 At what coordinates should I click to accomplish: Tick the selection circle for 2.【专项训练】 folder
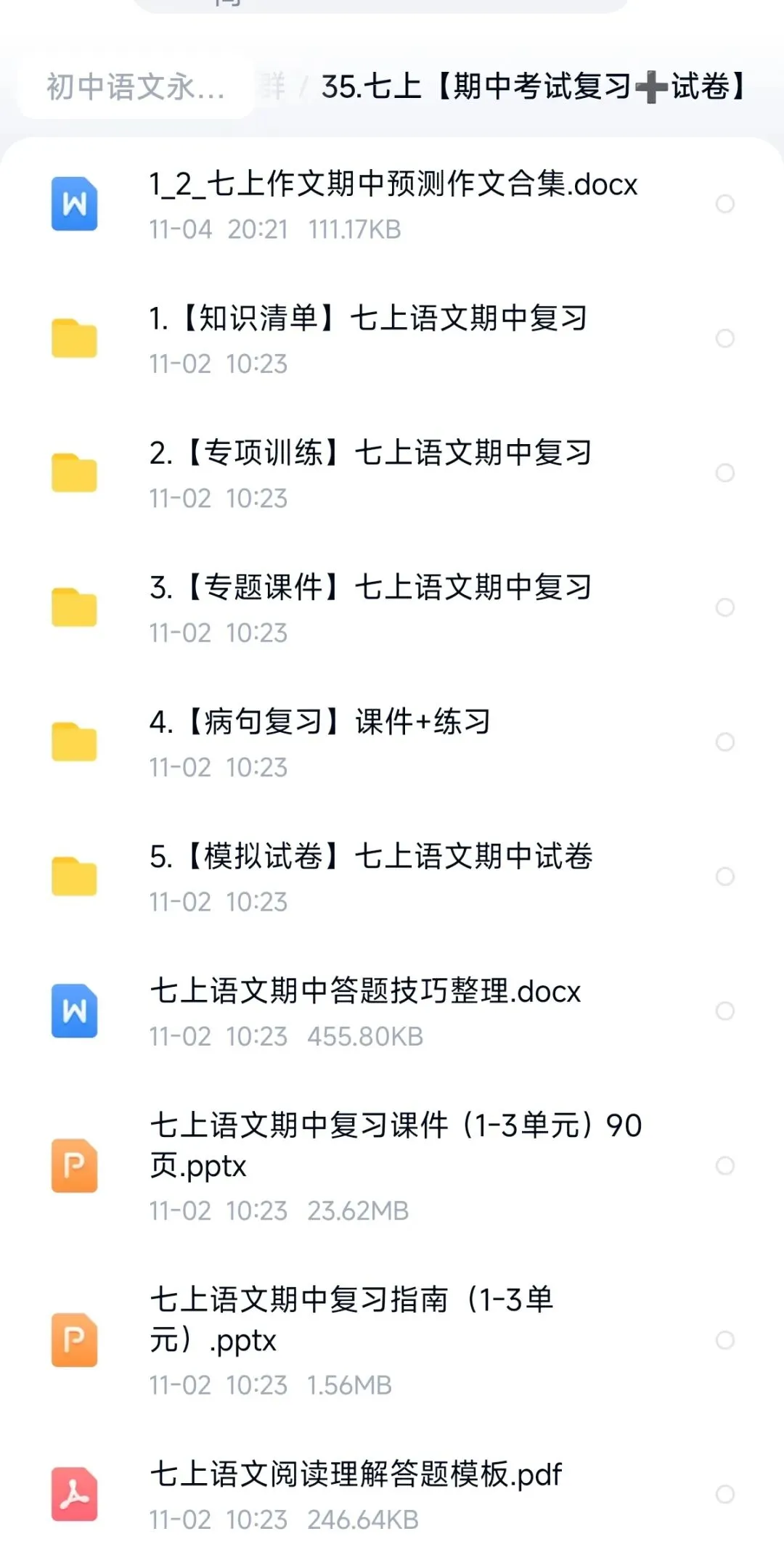pos(725,473)
